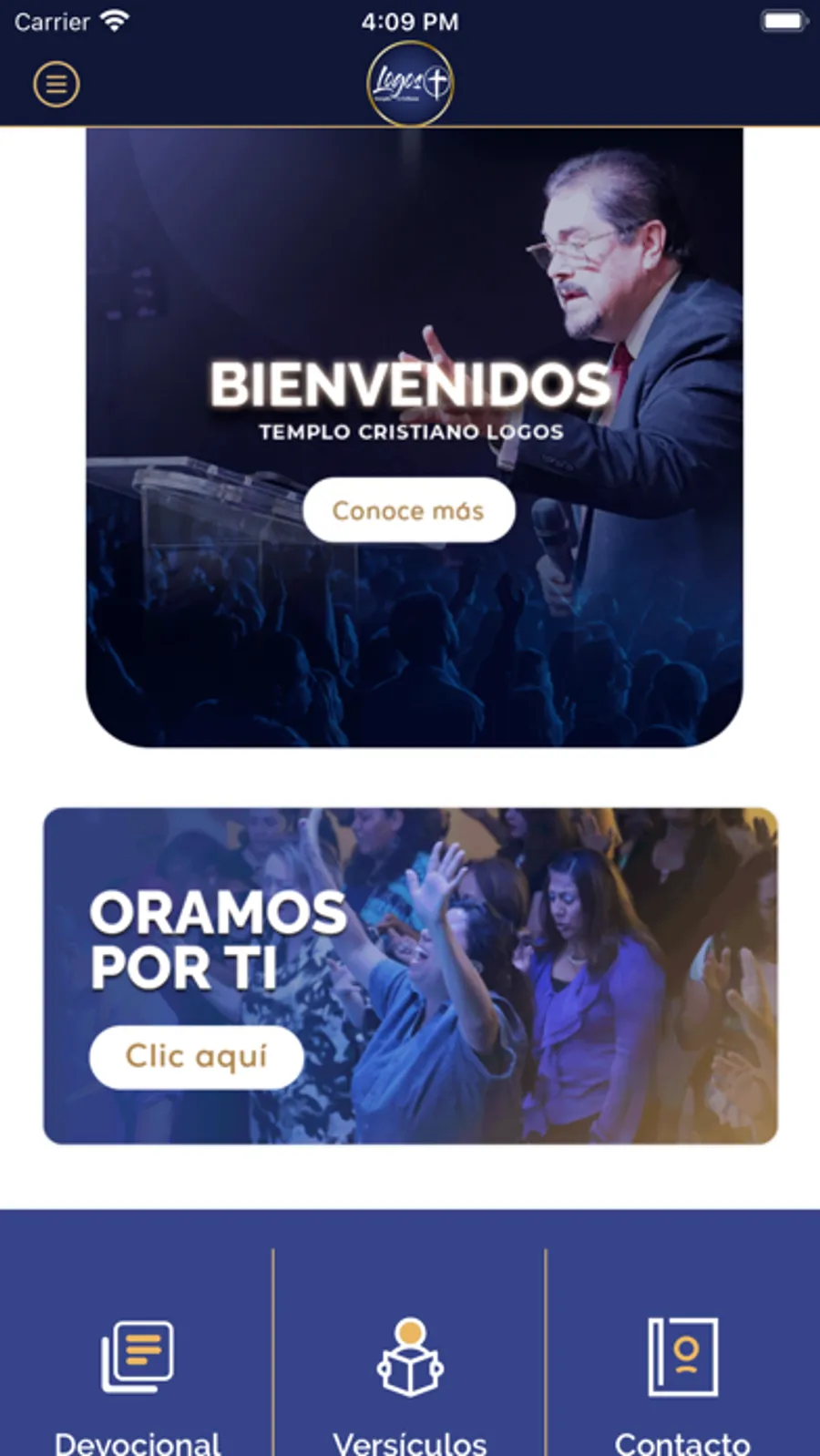This screenshot has height=1456, width=820.
Task: Tap the Conoce más button
Action: tap(408, 510)
